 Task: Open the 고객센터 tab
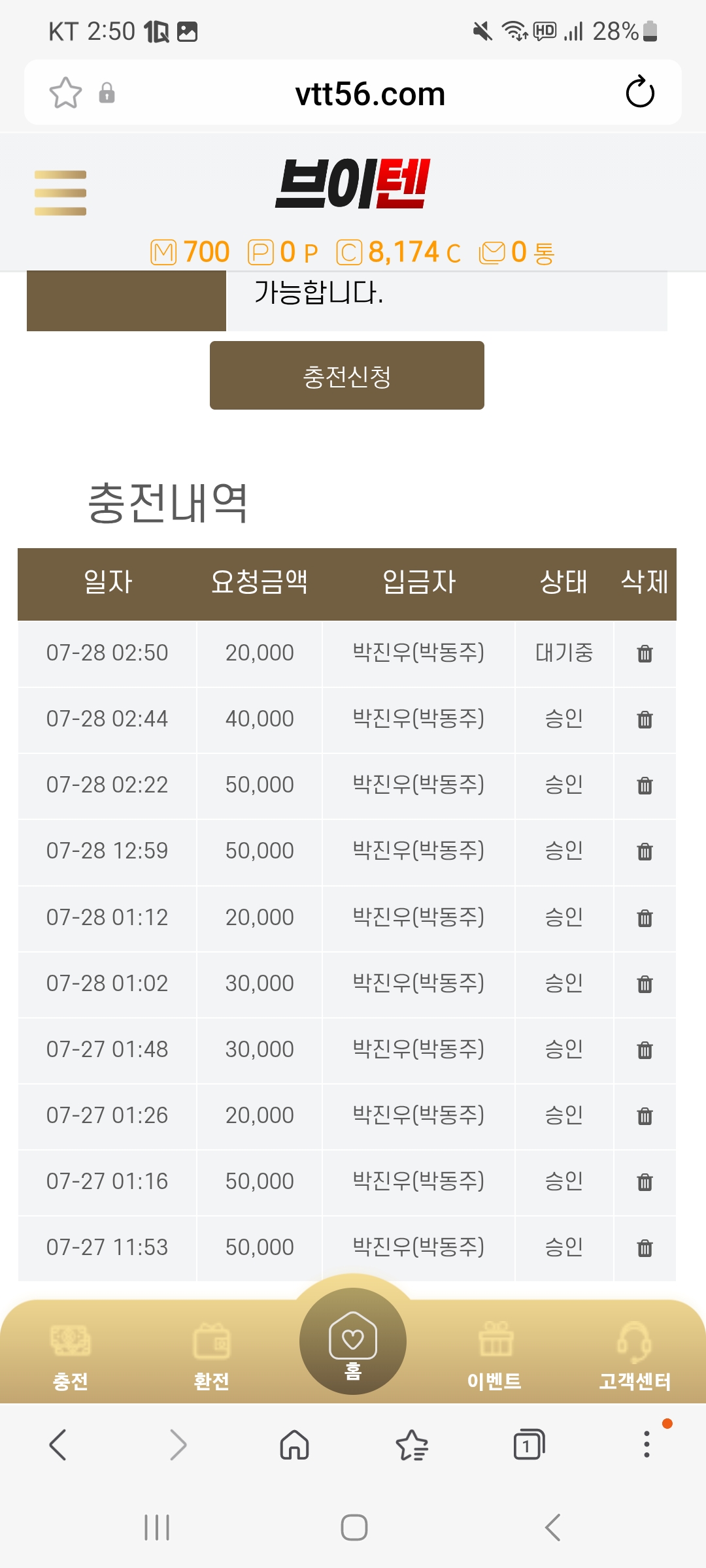click(635, 1356)
